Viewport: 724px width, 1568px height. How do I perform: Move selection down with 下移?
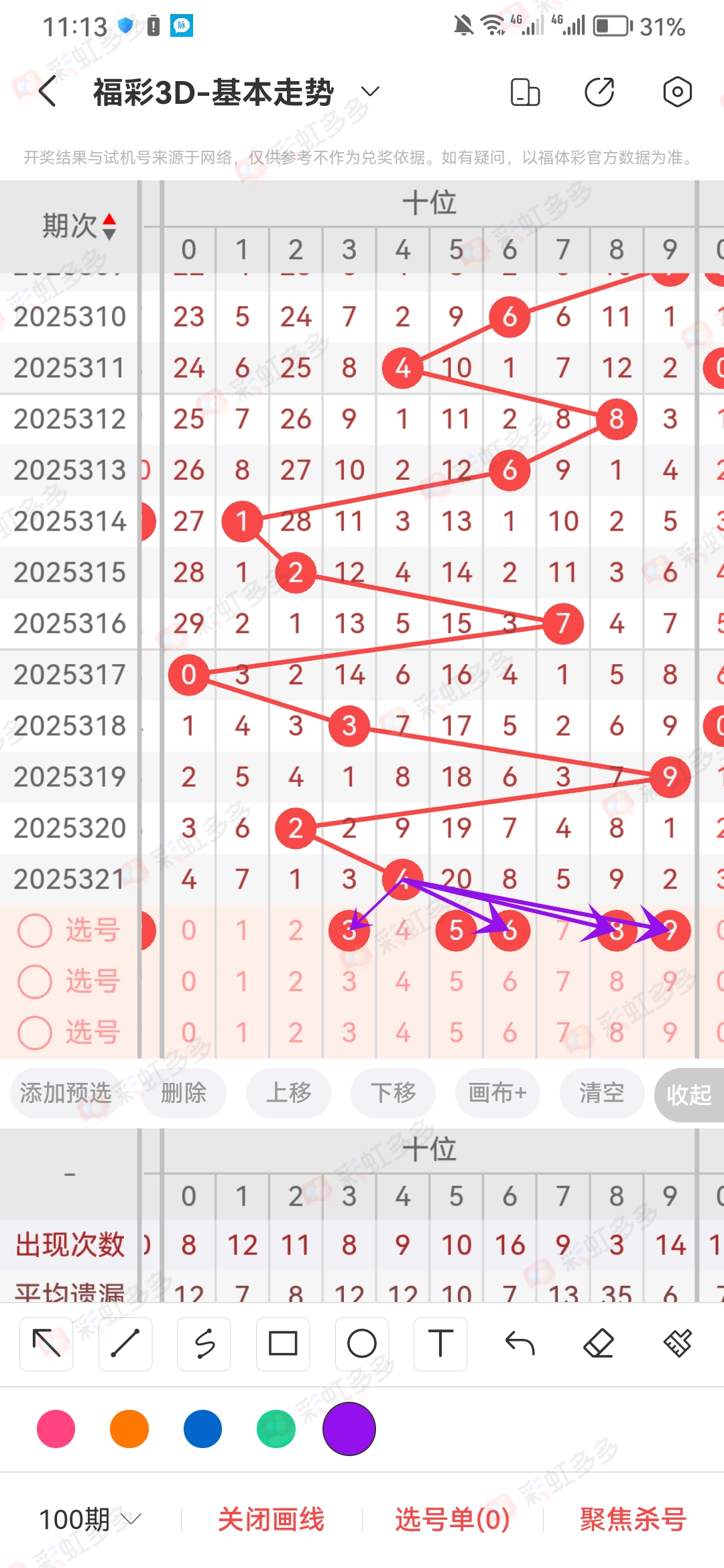point(394,1093)
